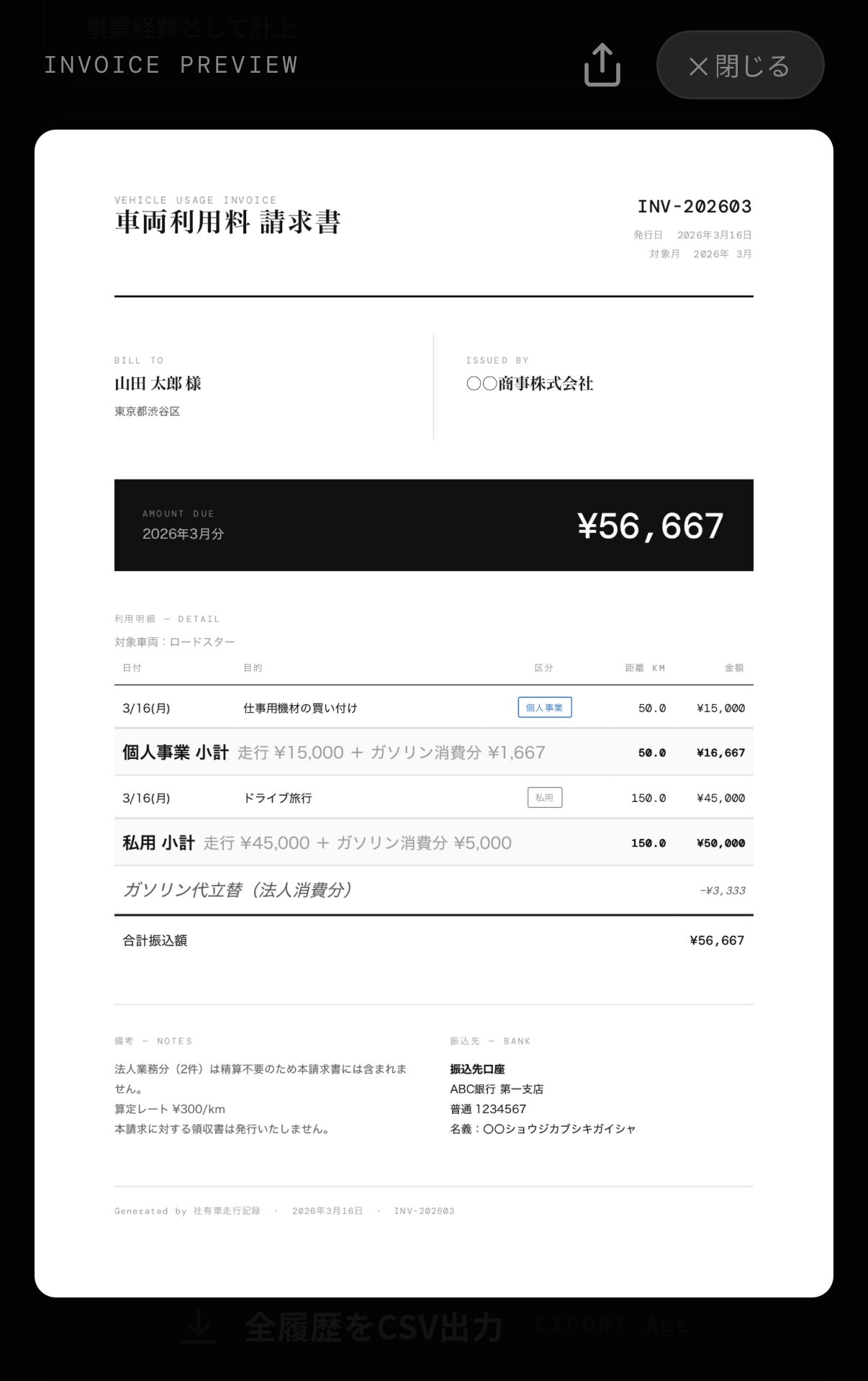Tap the 対象車両：ロードスター vehicle label
868x1381 pixels.
click(x=175, y=641)
